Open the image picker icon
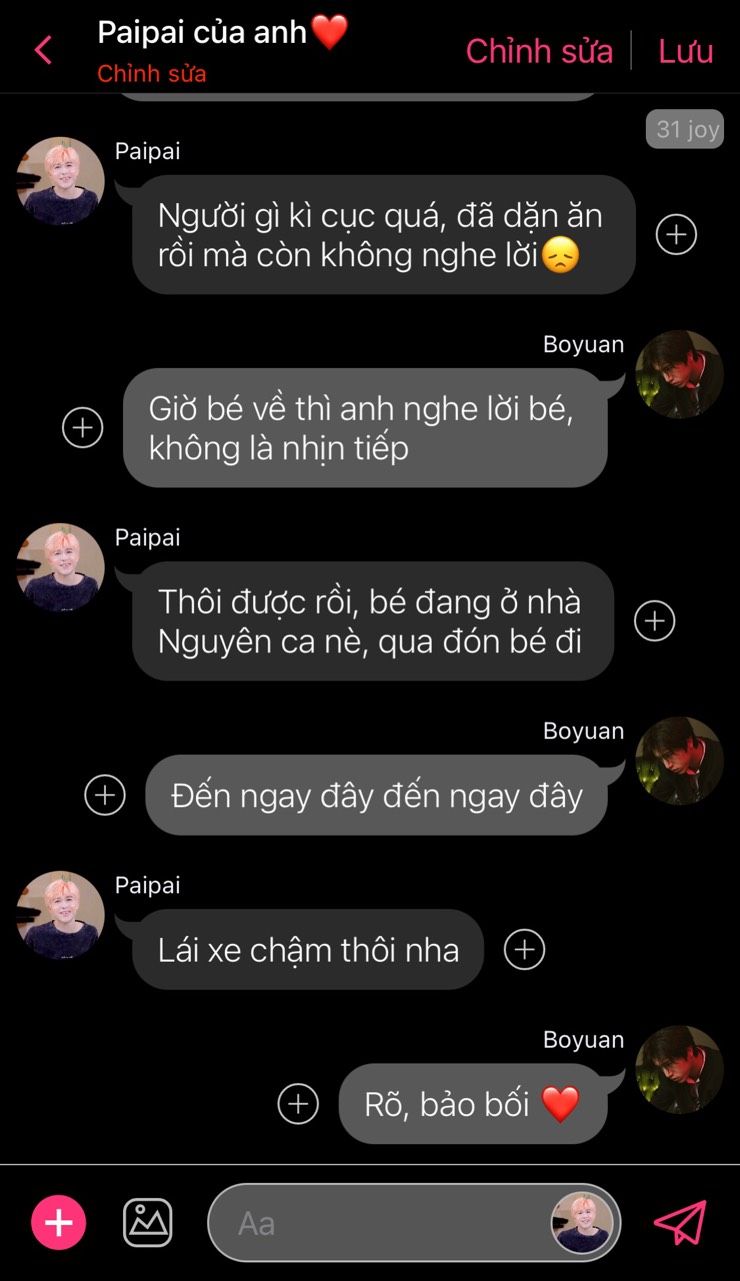740x1281 pixels. (x=148, y=1222)
